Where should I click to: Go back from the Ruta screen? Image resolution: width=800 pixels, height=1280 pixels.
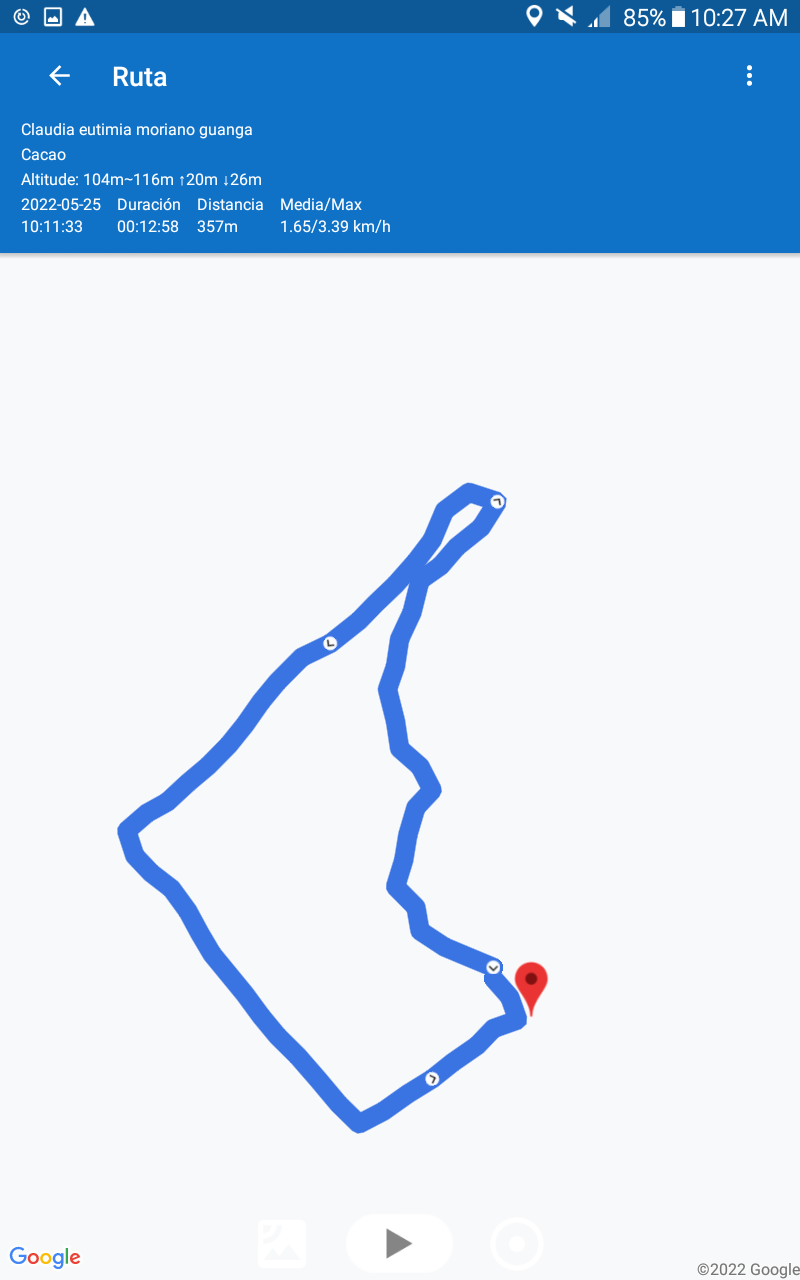(x=60, y=76)
